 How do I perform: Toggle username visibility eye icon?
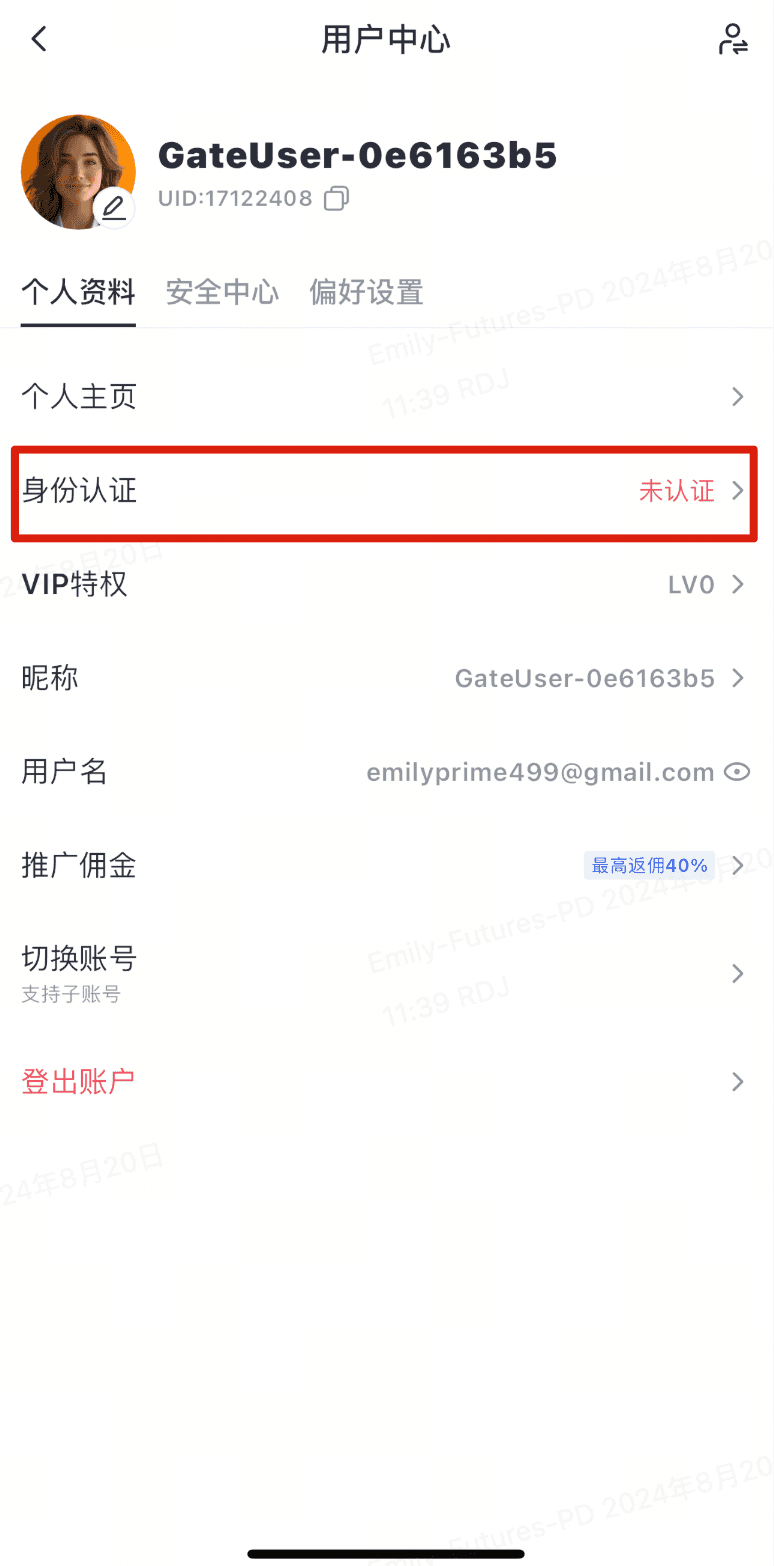[737, 772]
